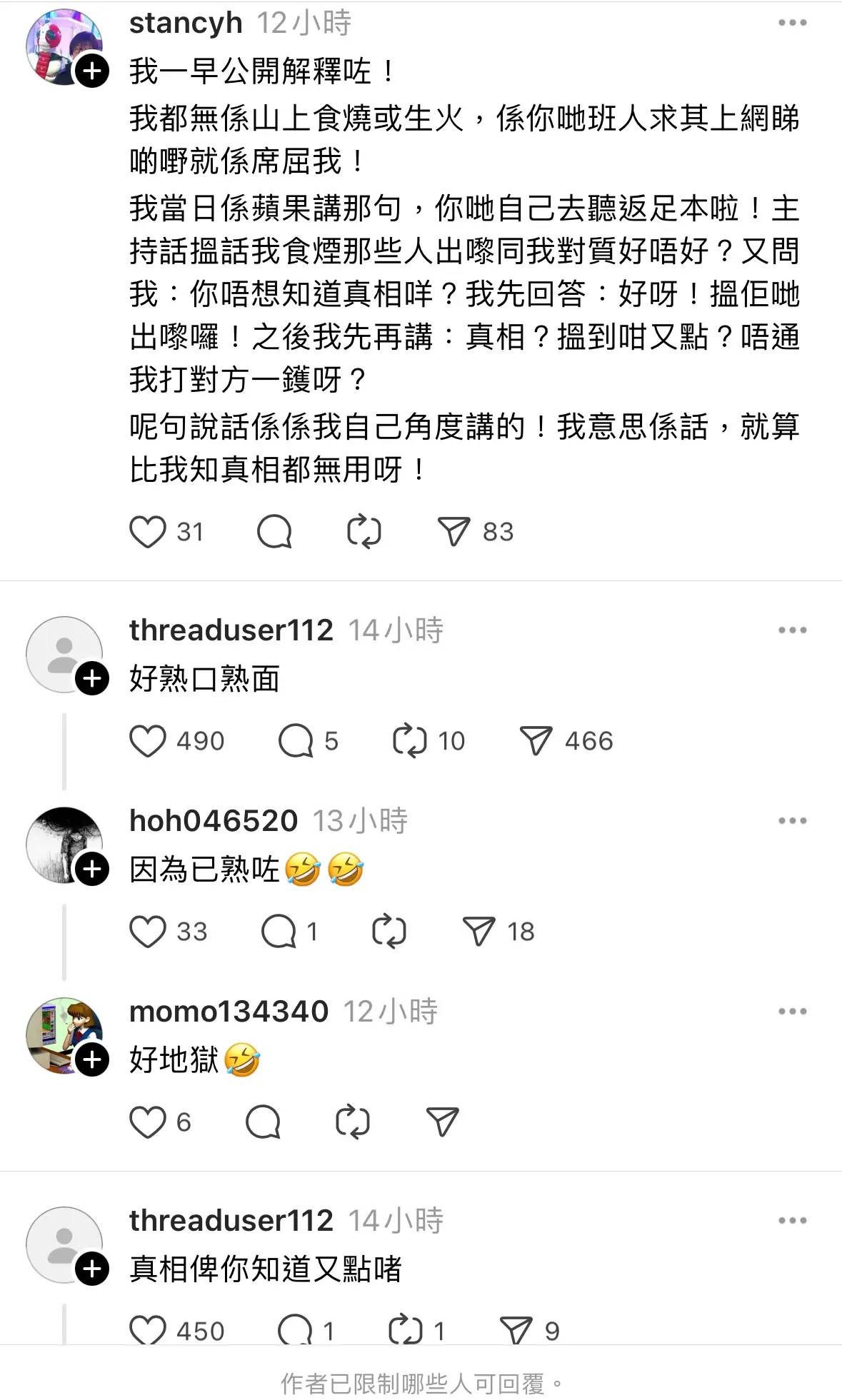Open more options on momo134340's comment
Viewport: 842px width, 1400px height.
tap(792, 1012)
